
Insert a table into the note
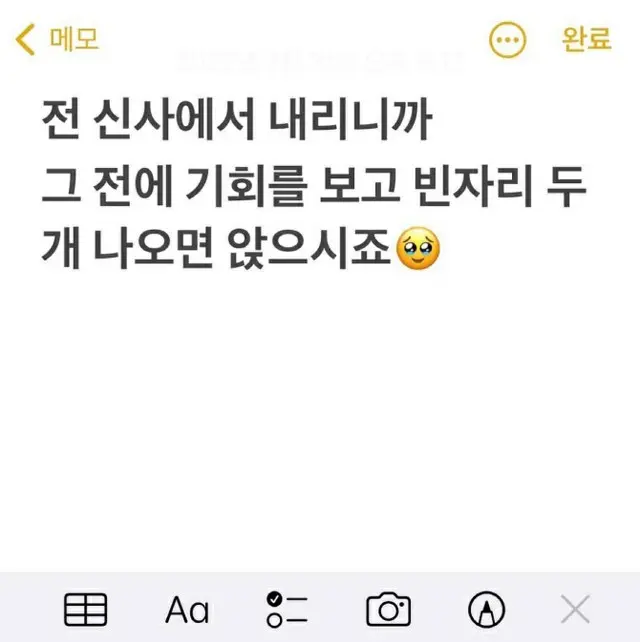coord(86,608)
